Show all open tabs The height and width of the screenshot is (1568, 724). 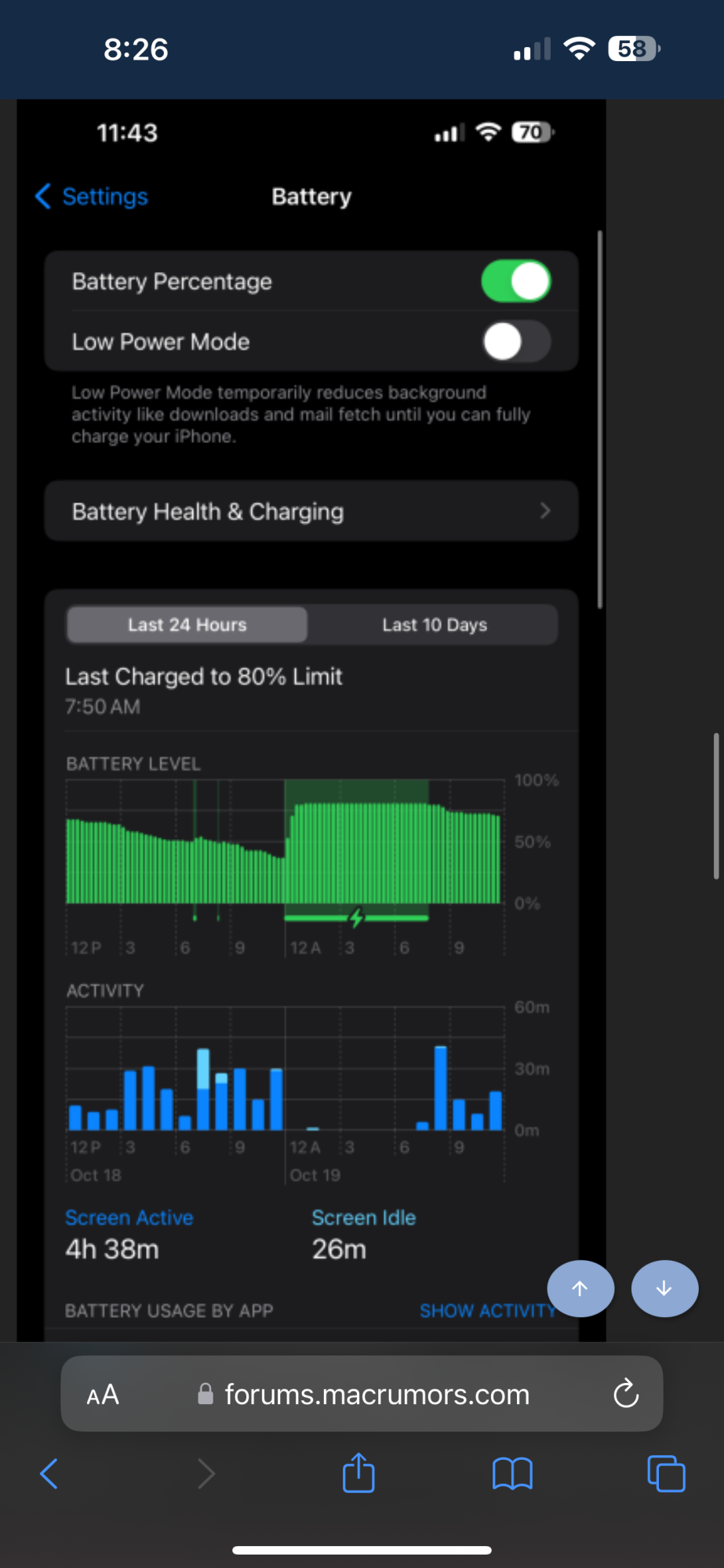point(666,1473)
